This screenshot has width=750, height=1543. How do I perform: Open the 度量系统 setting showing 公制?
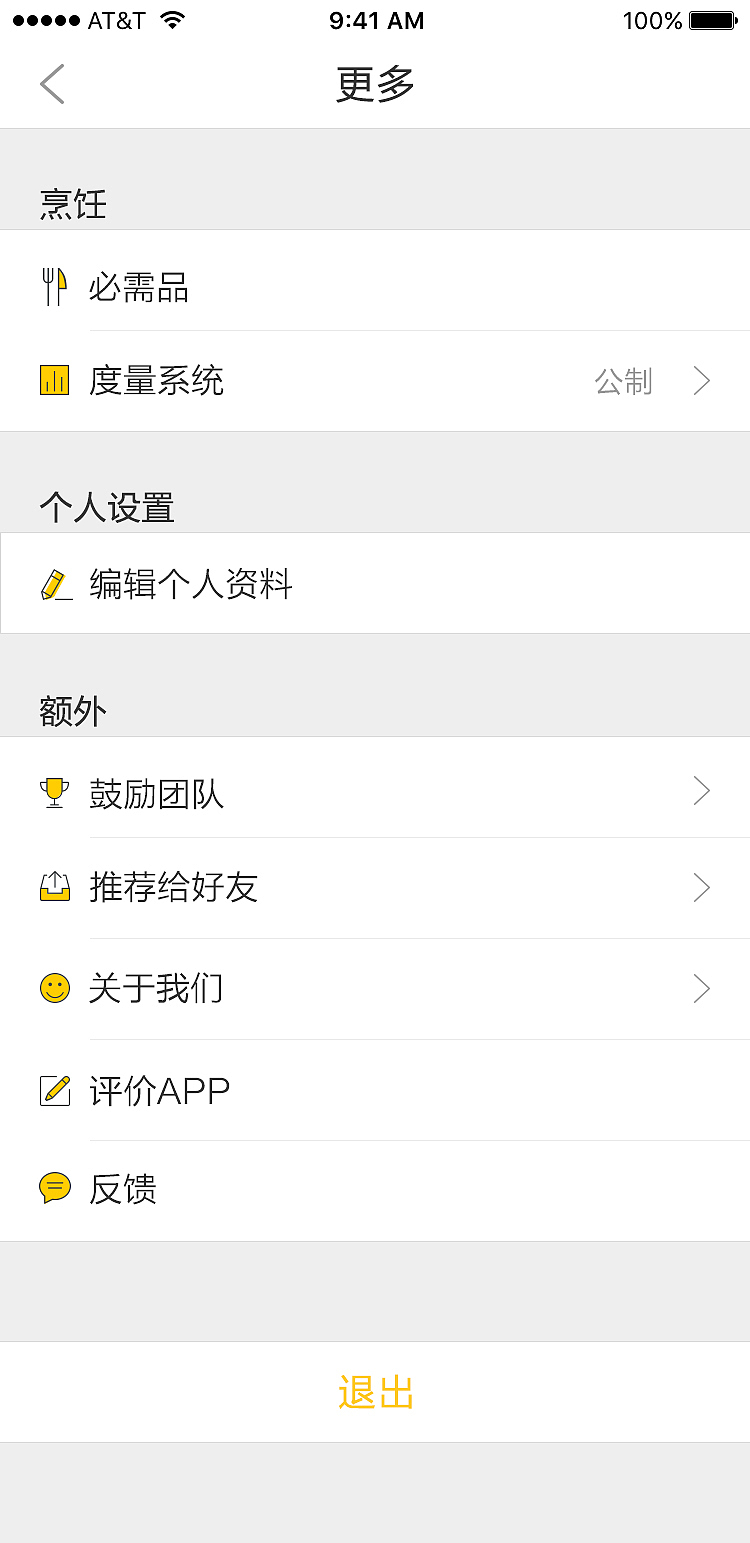click(375, 380)
